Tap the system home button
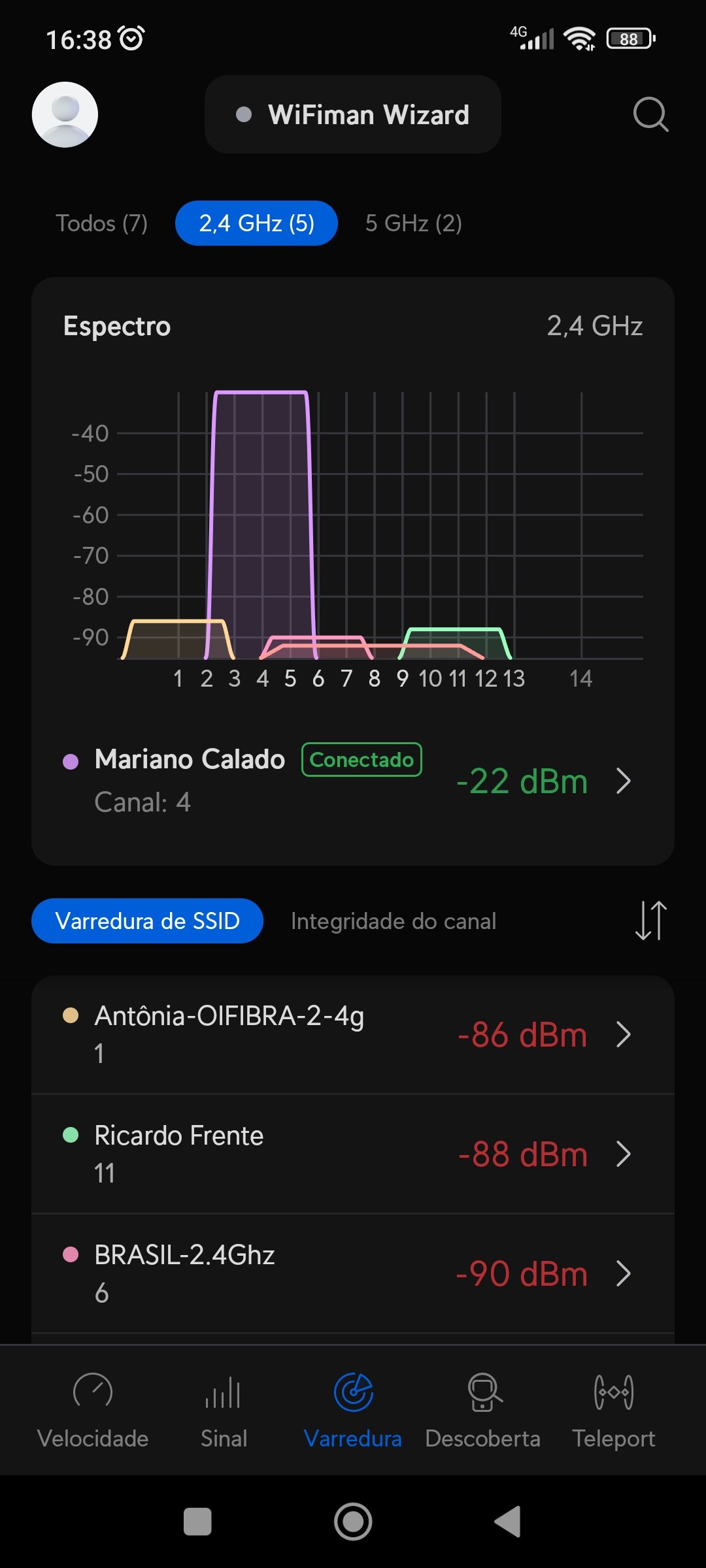Screen dimensions: 706x1568 353,1522
